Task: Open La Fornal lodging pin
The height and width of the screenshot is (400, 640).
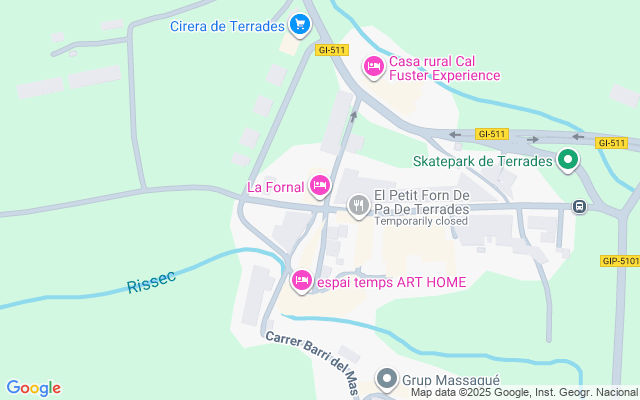Action: coord(320,185)
